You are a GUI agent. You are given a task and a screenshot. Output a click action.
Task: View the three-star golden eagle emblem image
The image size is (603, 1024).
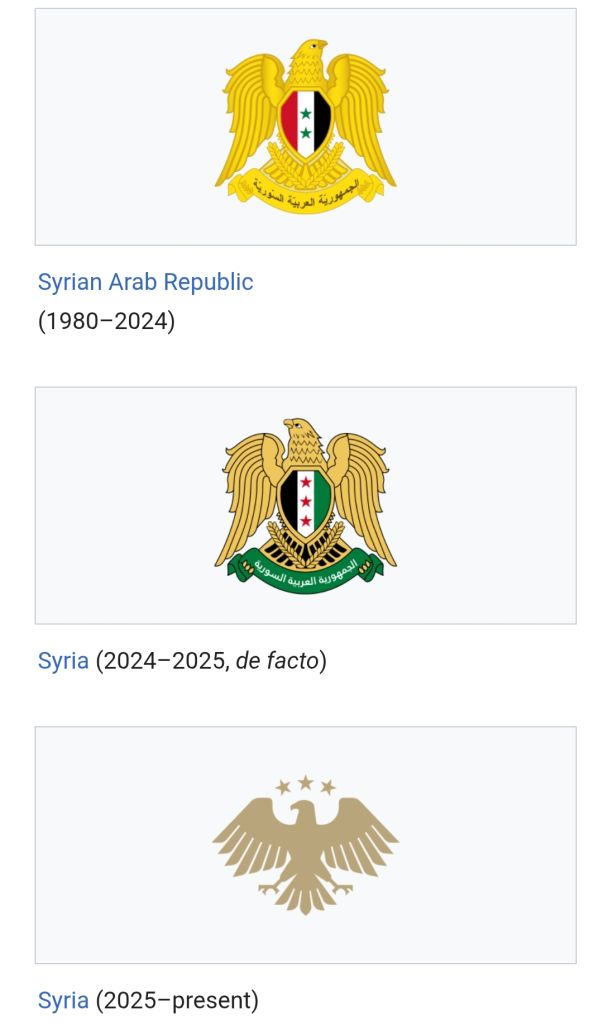point(305,844)
